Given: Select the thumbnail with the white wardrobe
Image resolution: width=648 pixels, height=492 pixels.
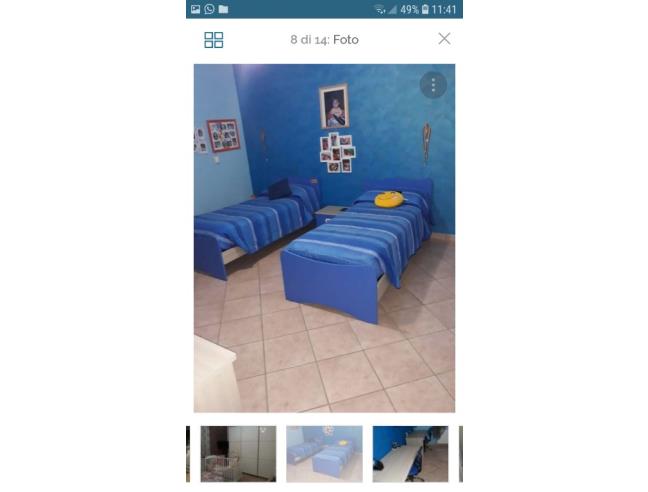Looking at the screenshot, I should pos(238,454).
